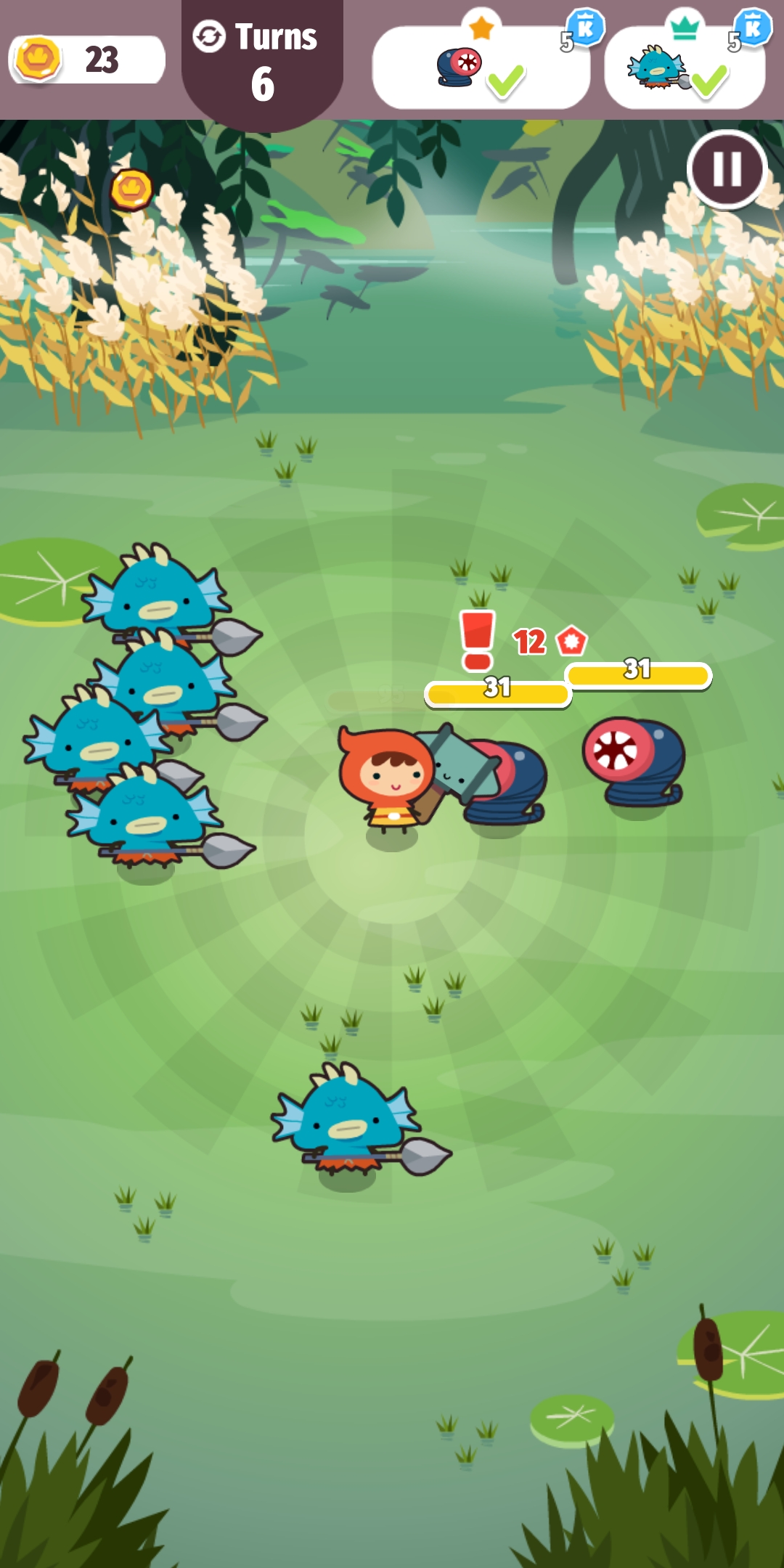This screenshot has height=1568, width=784.
Task: Open the blue fish warrior quest card
Action: coord(684,69)
